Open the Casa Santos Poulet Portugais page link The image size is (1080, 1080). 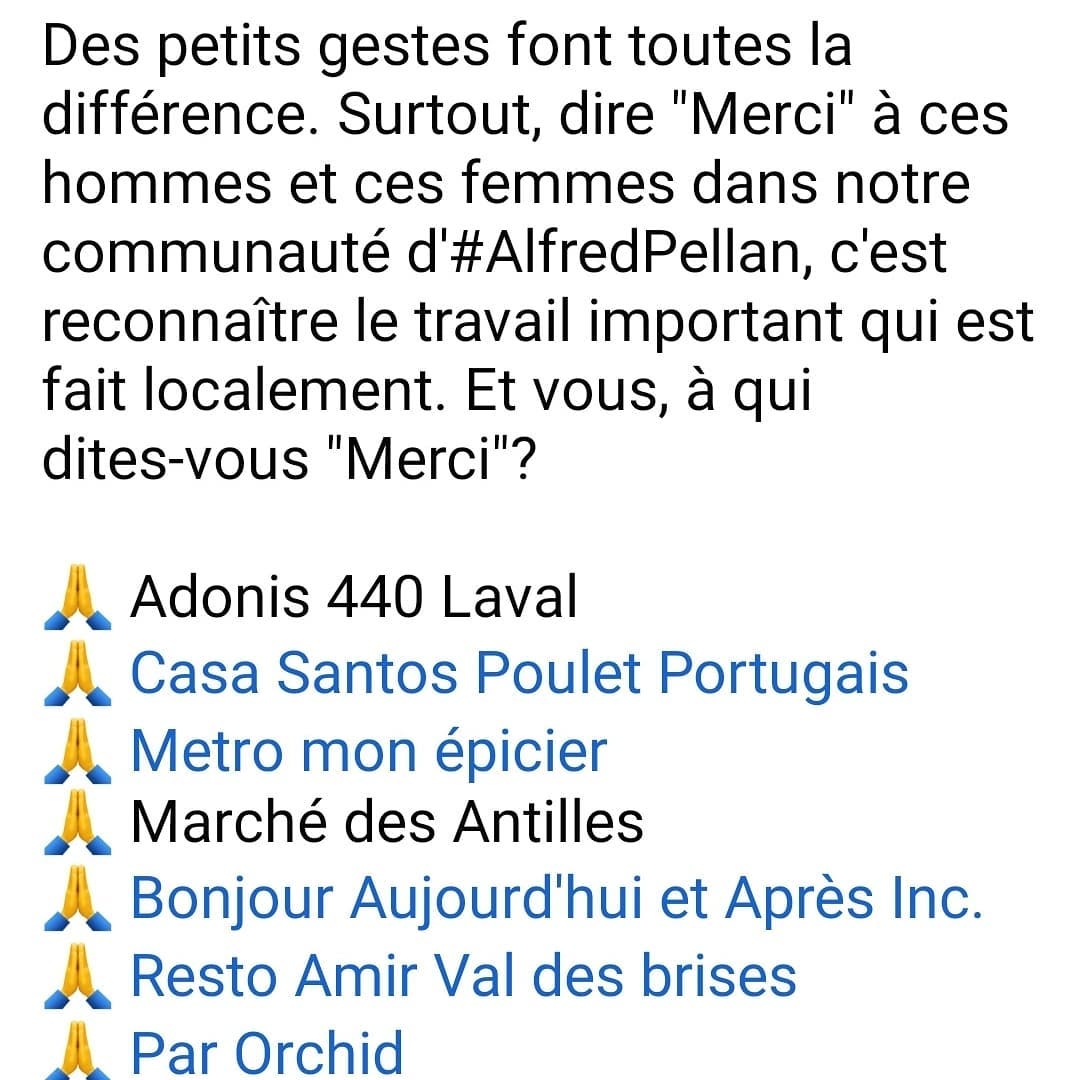pos(519,673)
